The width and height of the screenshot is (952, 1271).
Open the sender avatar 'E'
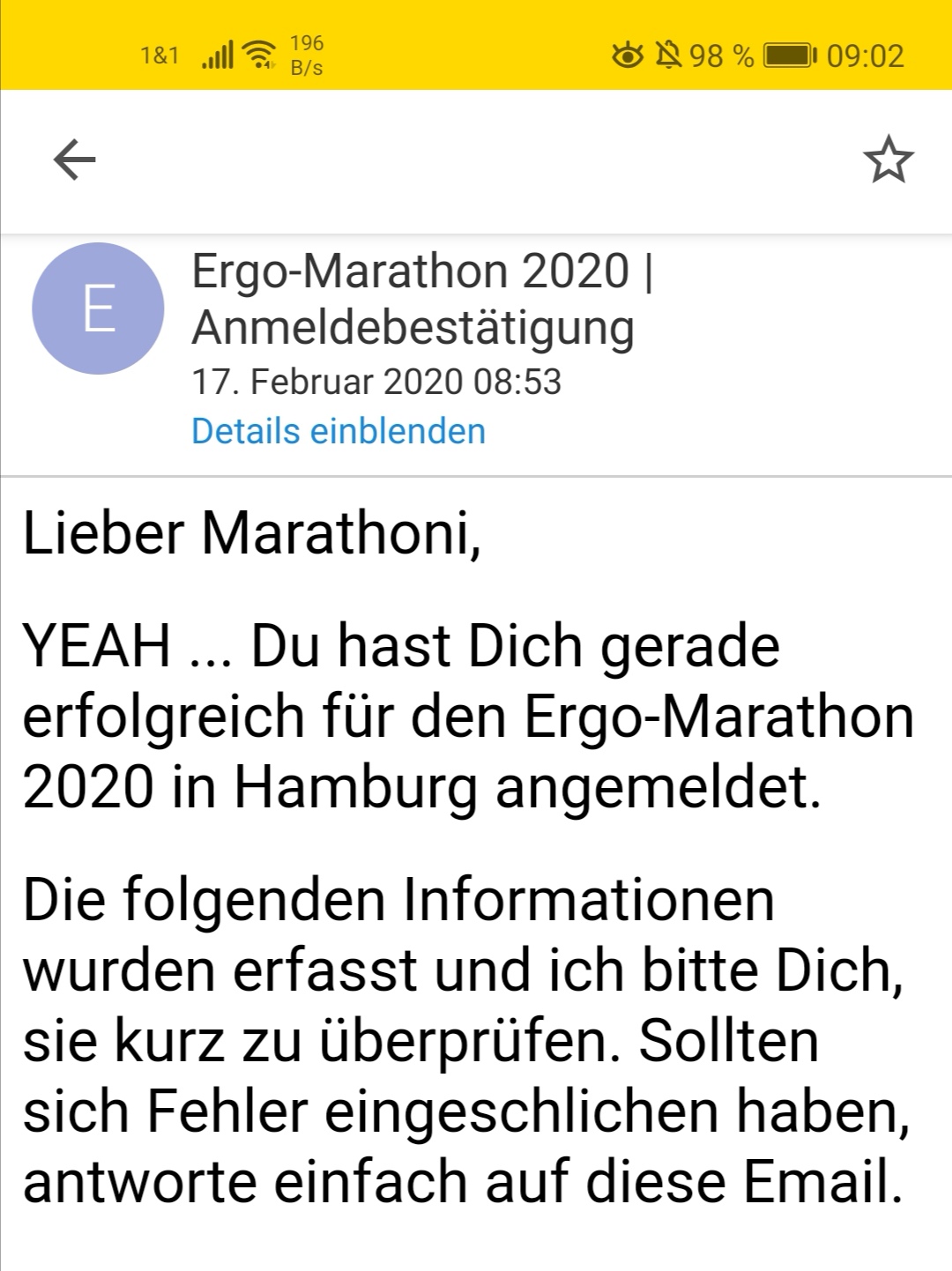pyautogui.click(x=98, y=308)
